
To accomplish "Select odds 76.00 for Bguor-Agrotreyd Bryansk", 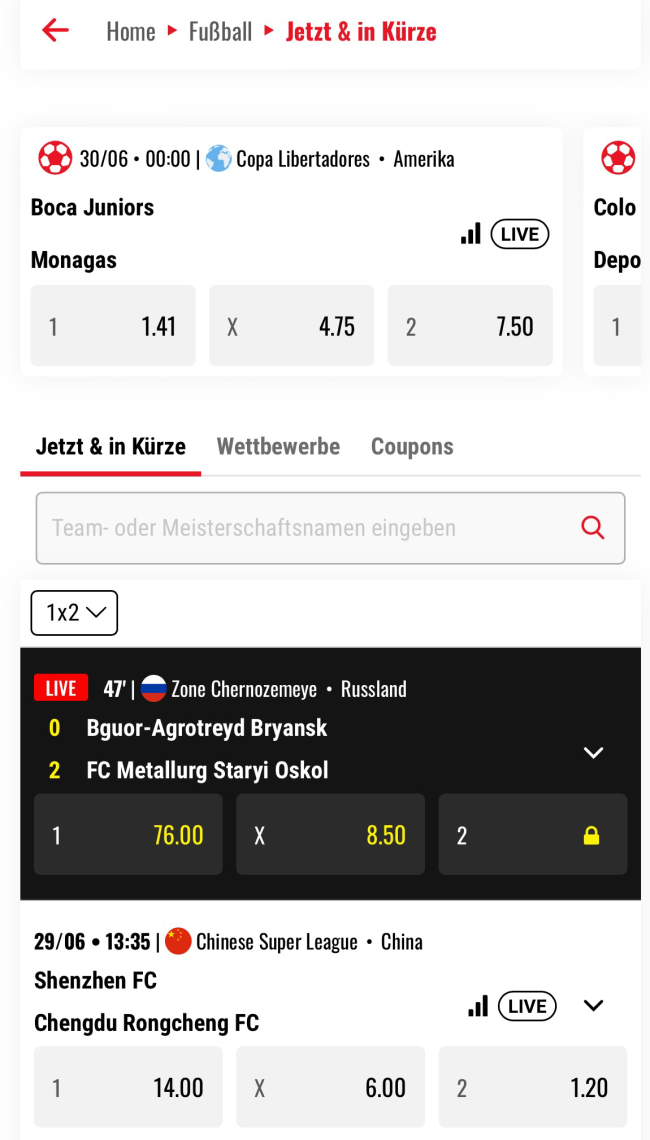I will [128, 835].
